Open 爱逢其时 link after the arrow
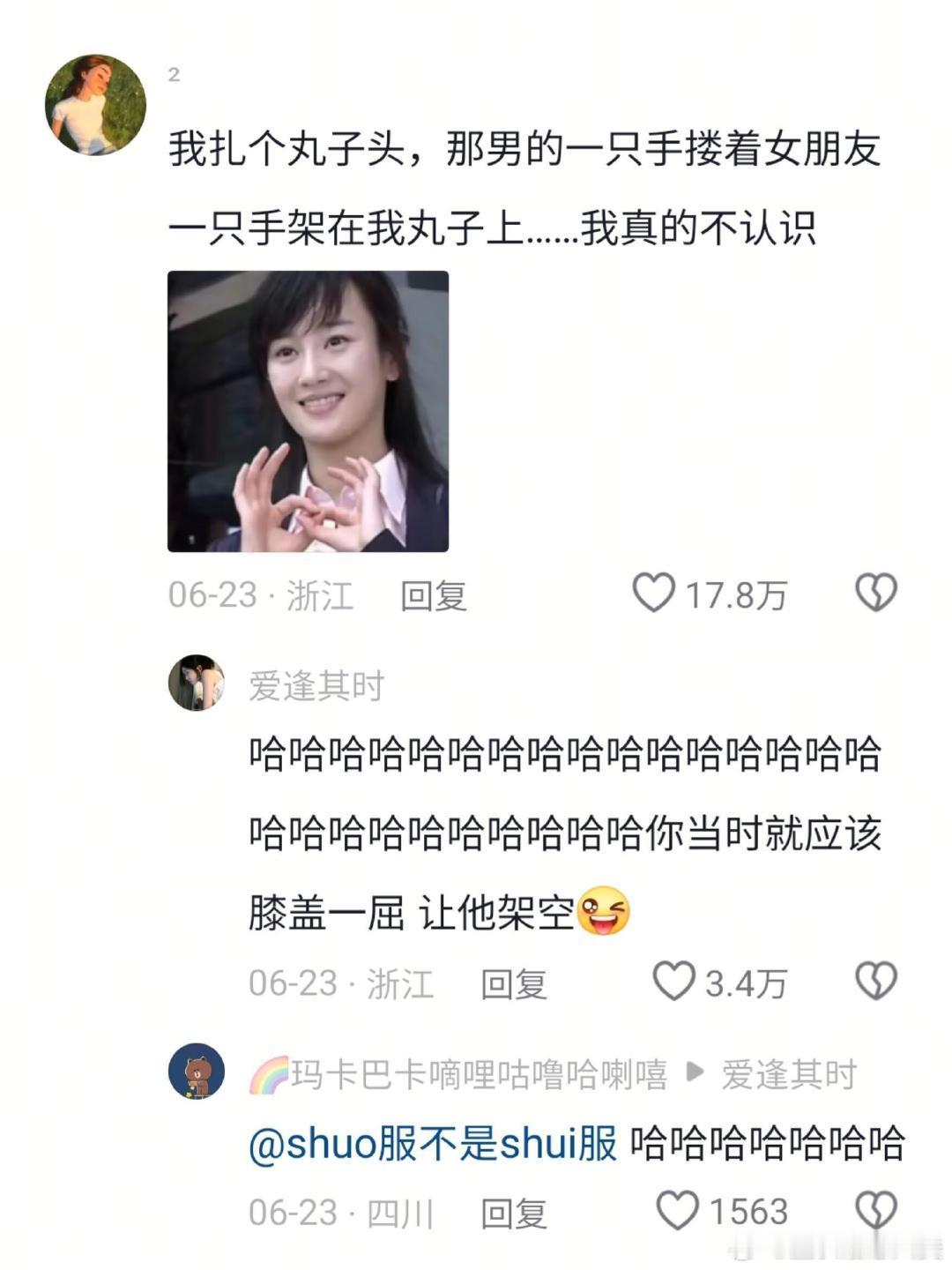This screenshot has height=1270, width=952. [x=787, y=1075]
